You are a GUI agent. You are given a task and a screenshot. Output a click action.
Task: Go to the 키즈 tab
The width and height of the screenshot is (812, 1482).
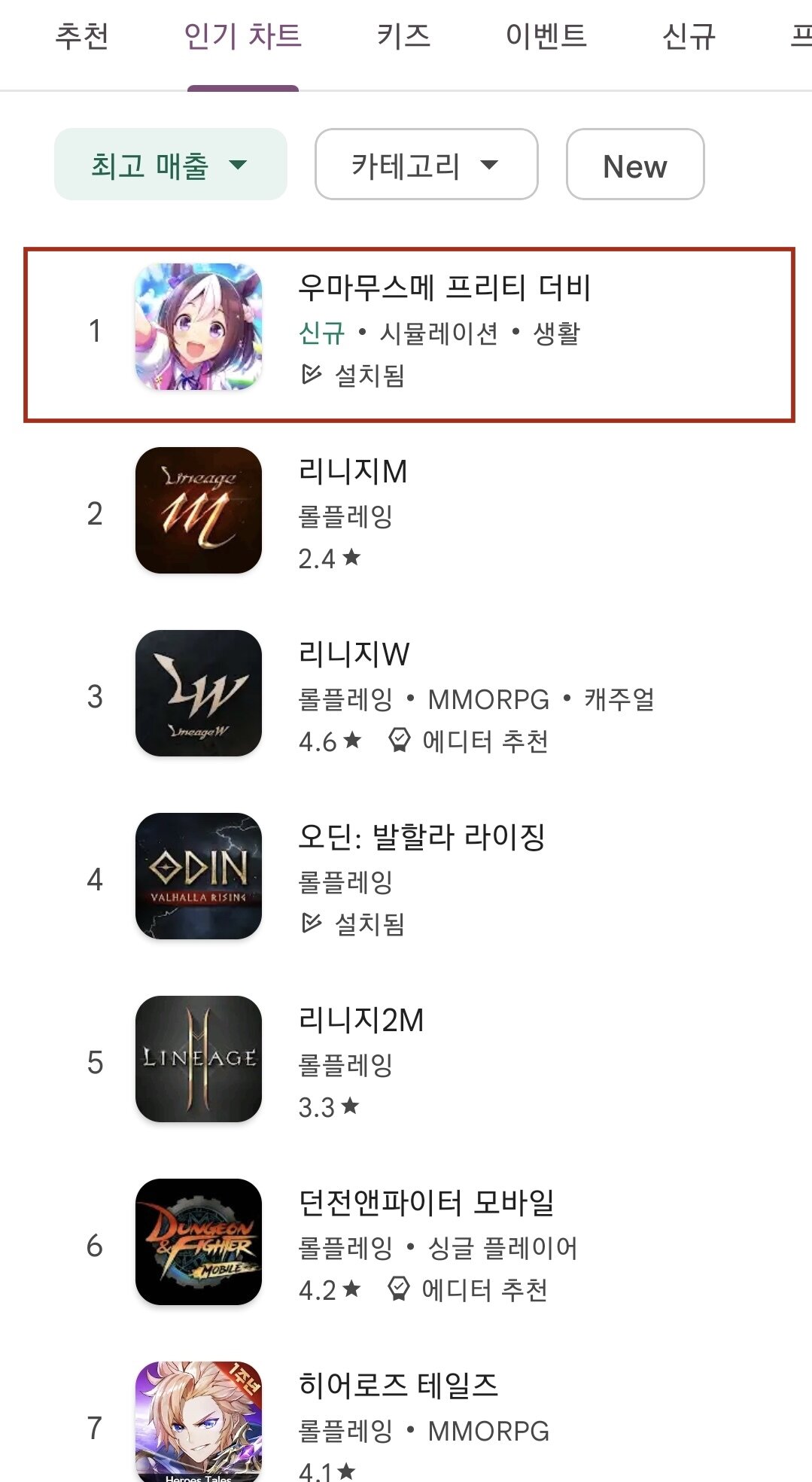click(403, 37)
